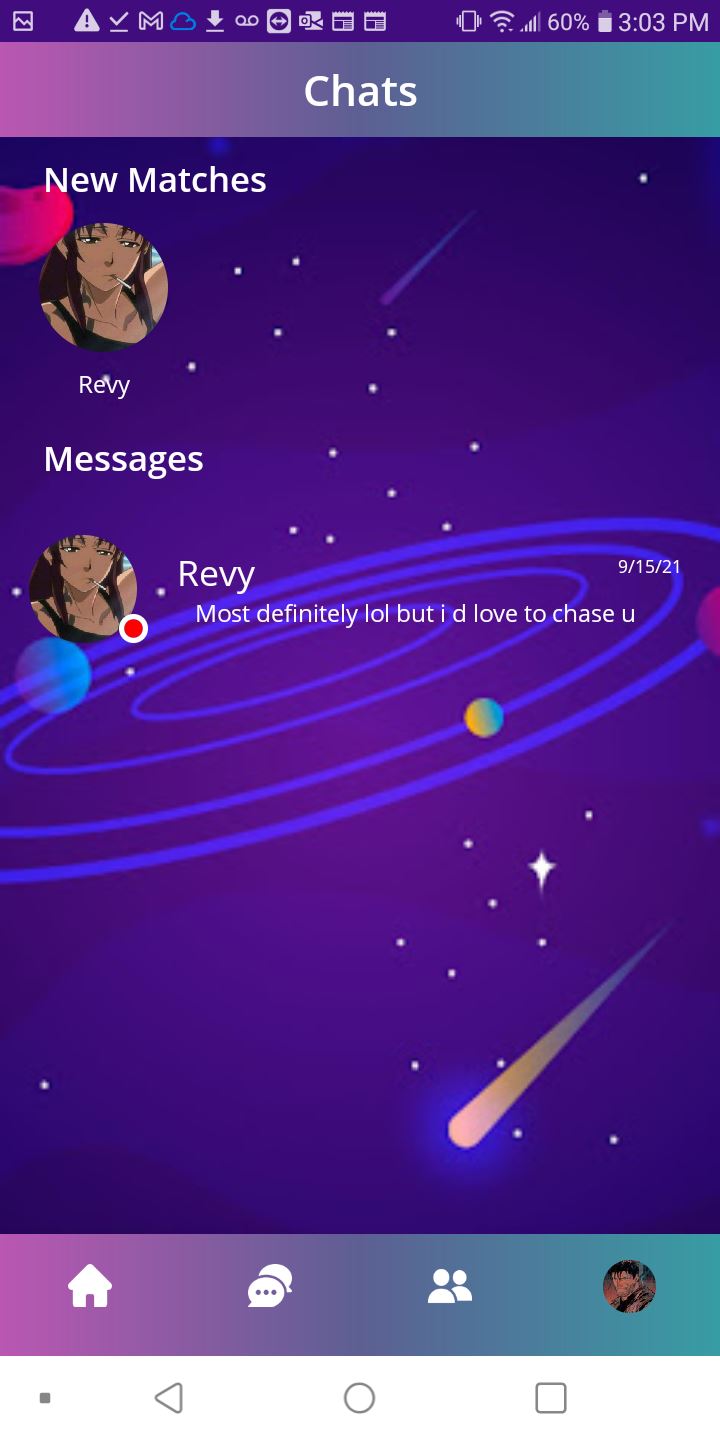Open my profile picture tab
The image size is (720, 1440).
coord(629,1286)
